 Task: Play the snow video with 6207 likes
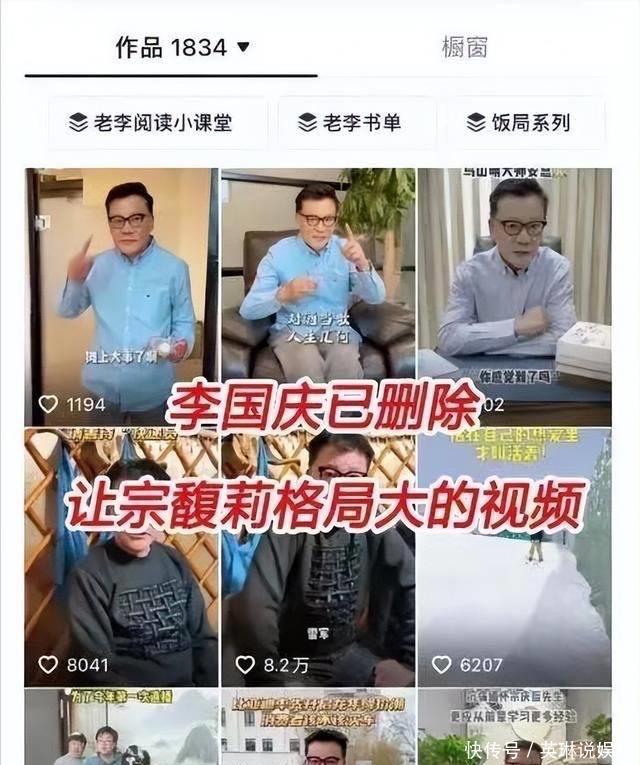pyautogui.click(x=514, y=590)
